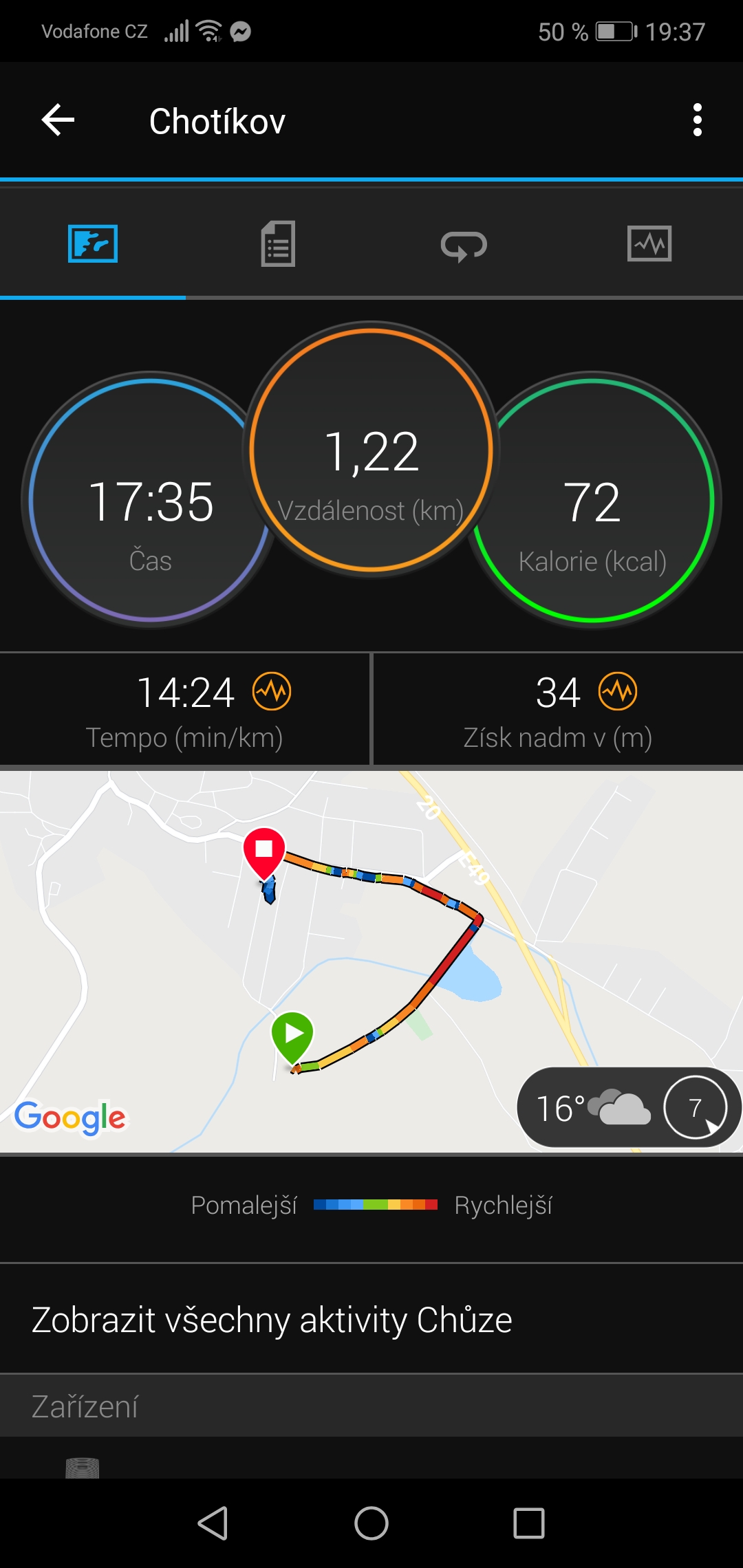Tap the system home button

[x=371, y=1523]
